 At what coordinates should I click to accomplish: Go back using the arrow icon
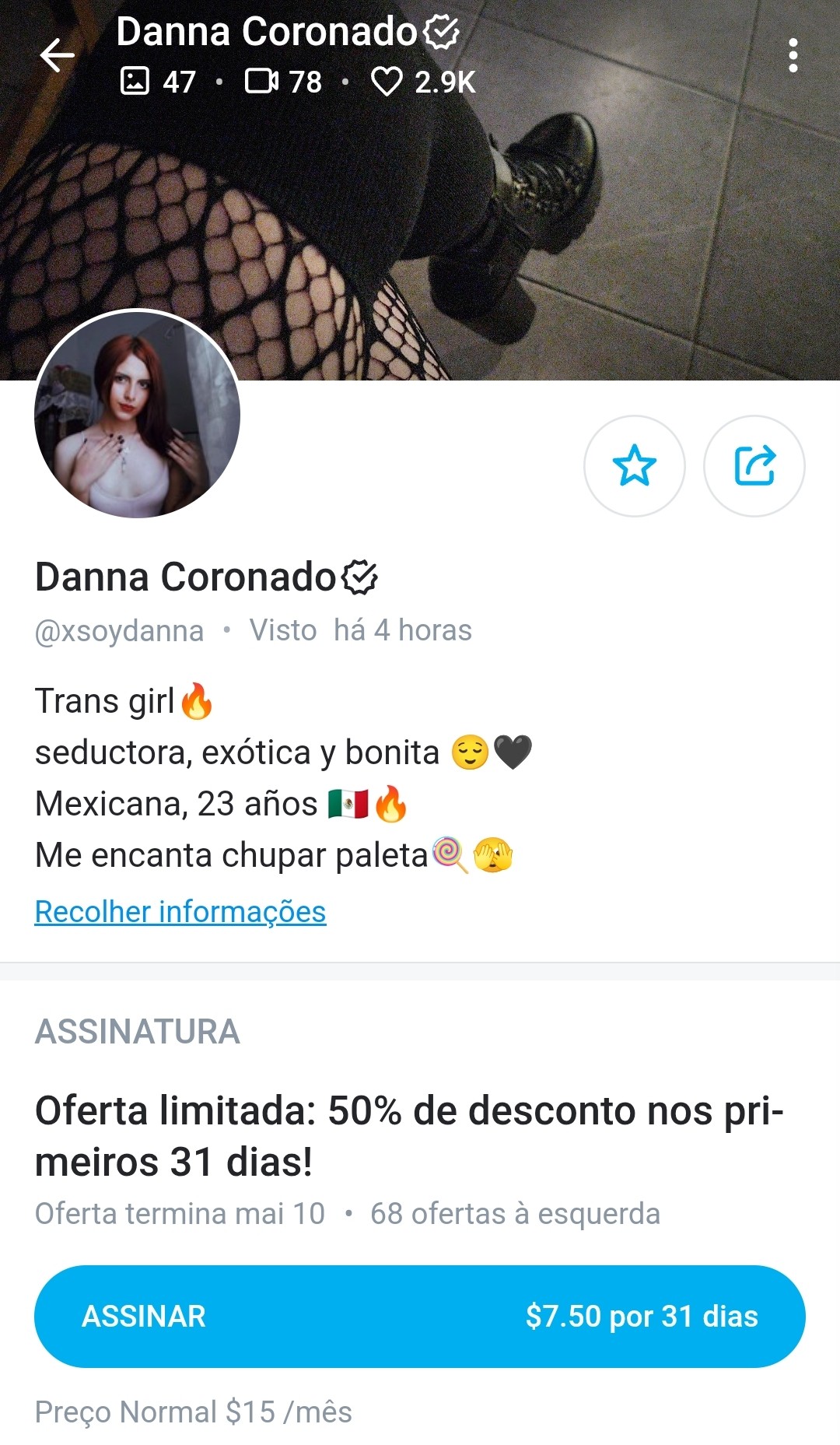pos(58,56)
